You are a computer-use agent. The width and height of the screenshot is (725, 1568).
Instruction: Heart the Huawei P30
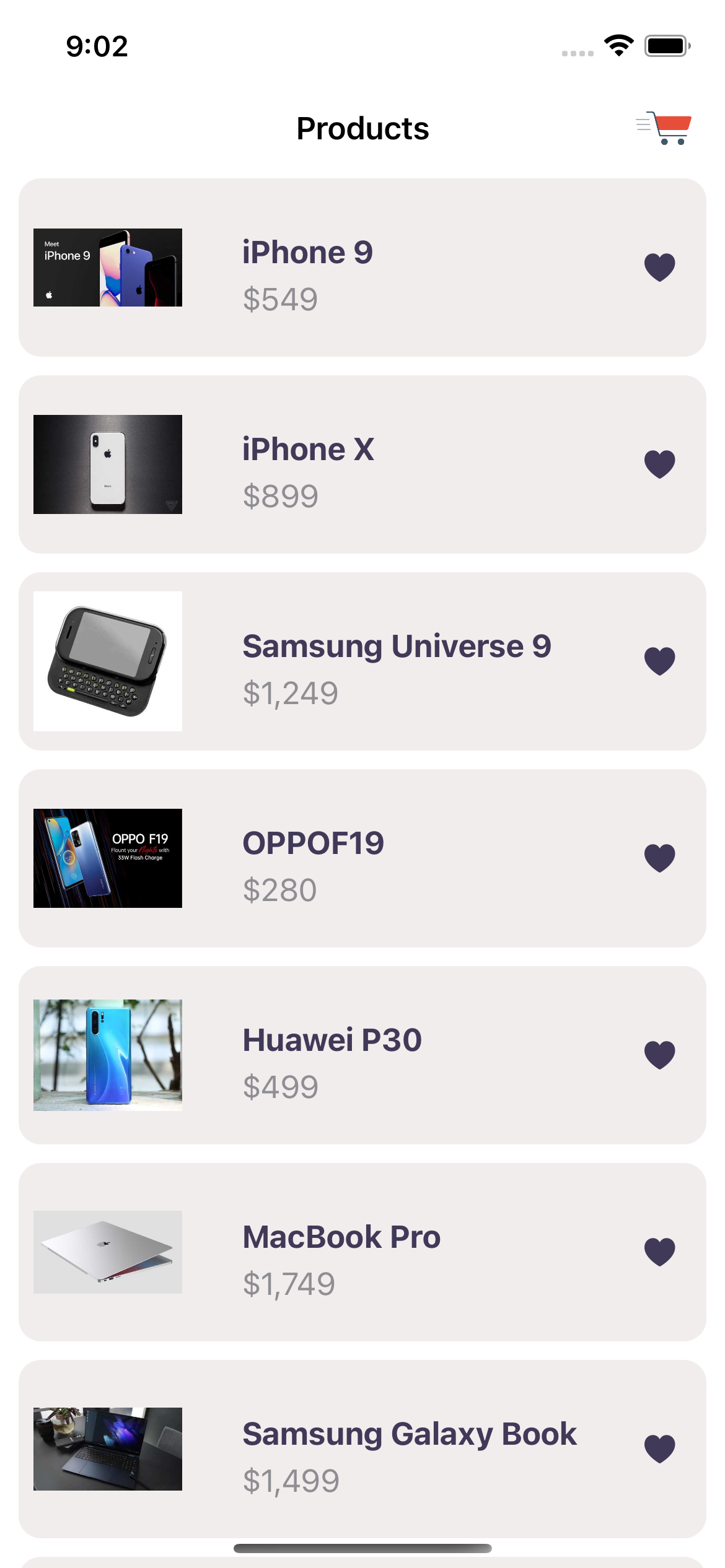[x=659, y=1055]
